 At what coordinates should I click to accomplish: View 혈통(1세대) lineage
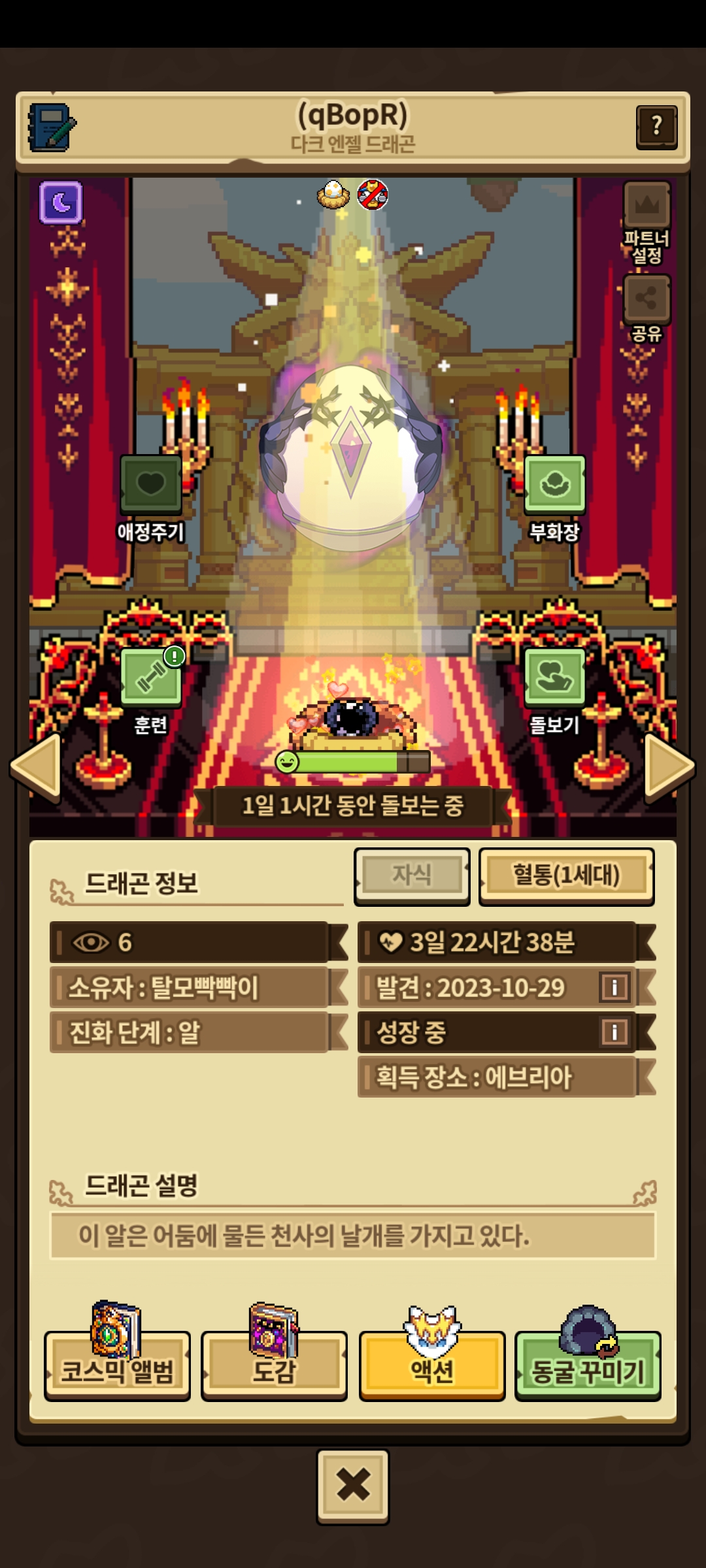click(566, 875)
